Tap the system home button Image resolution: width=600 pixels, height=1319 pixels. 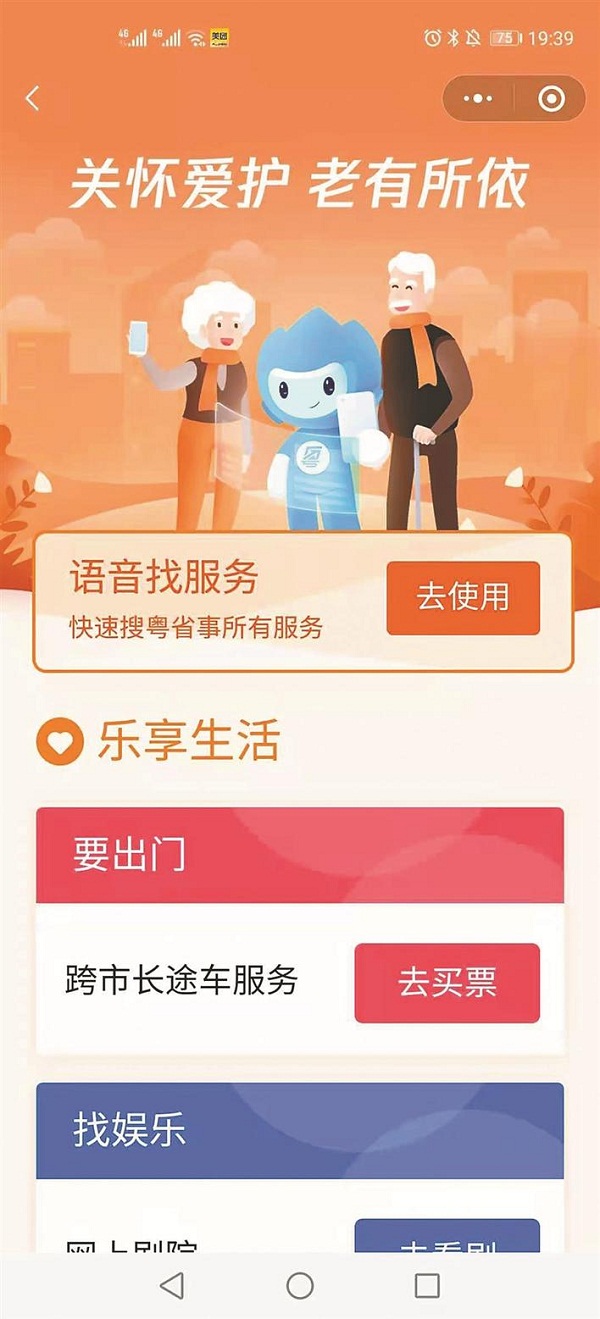pyautogui.click(x=300, y=1285)
